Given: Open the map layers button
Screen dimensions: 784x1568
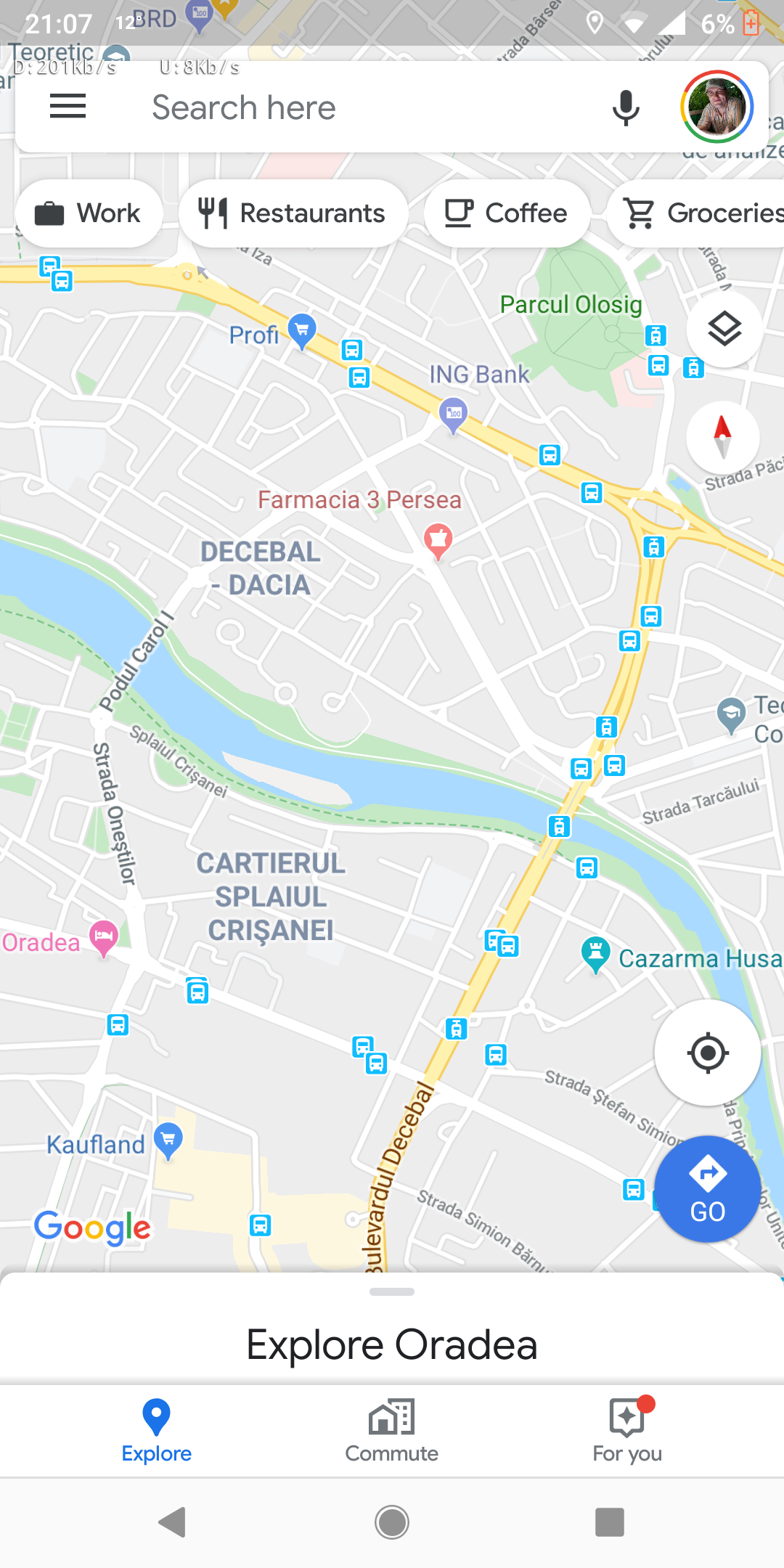Looking at the screenshot, I should point(724,330).
